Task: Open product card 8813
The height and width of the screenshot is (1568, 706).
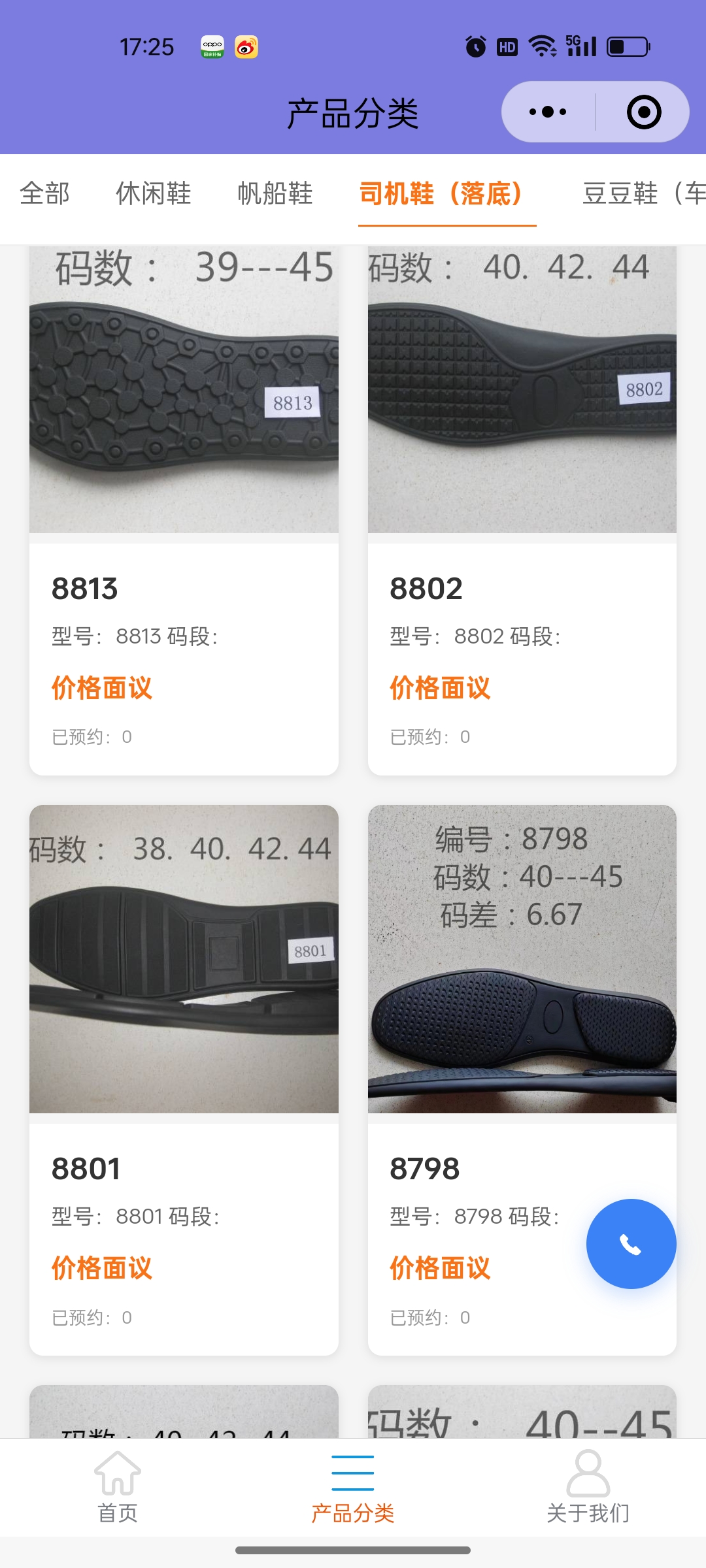Action: point(184,510)
